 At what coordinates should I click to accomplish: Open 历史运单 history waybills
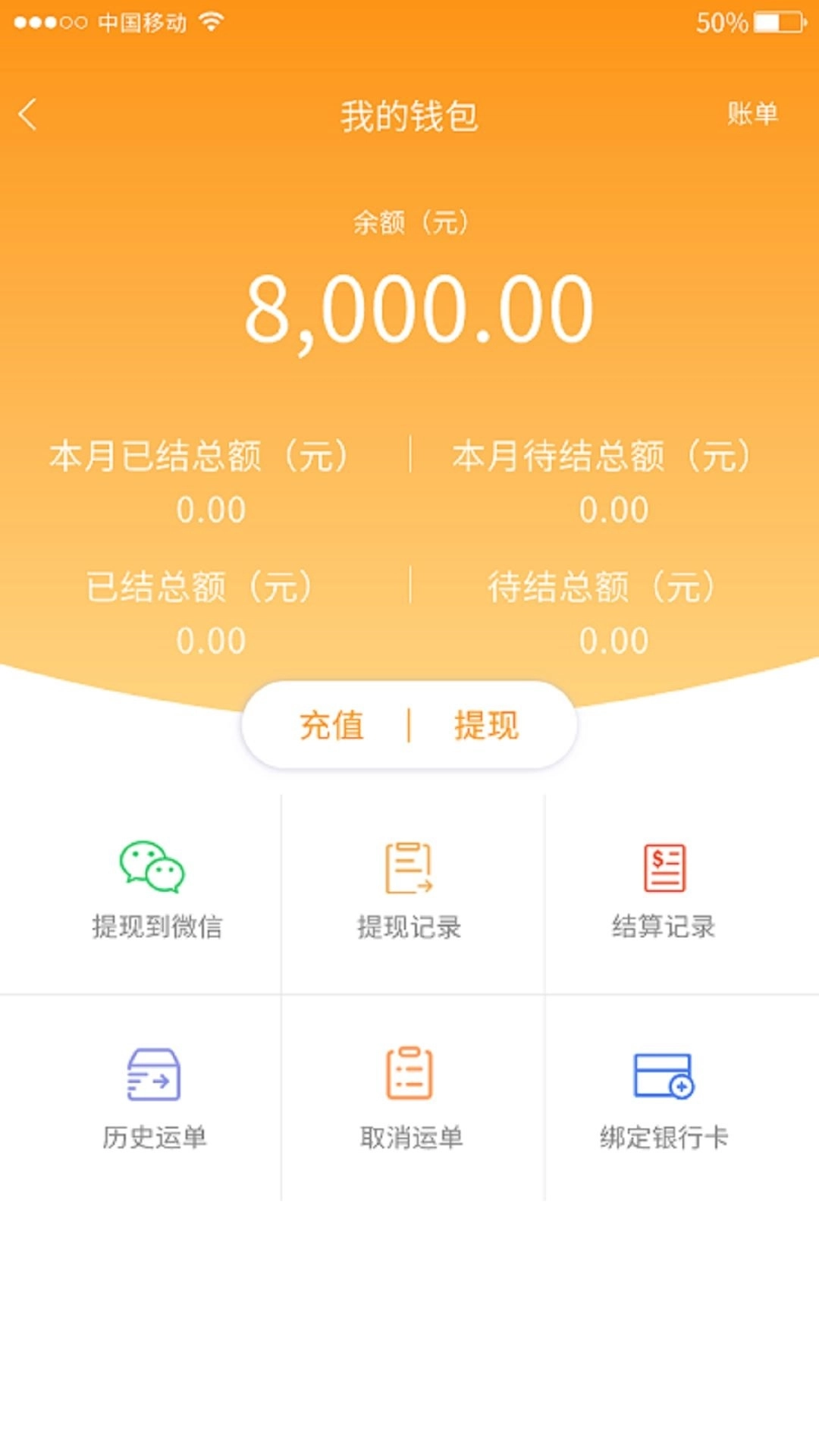click(x=155, y=1100)
